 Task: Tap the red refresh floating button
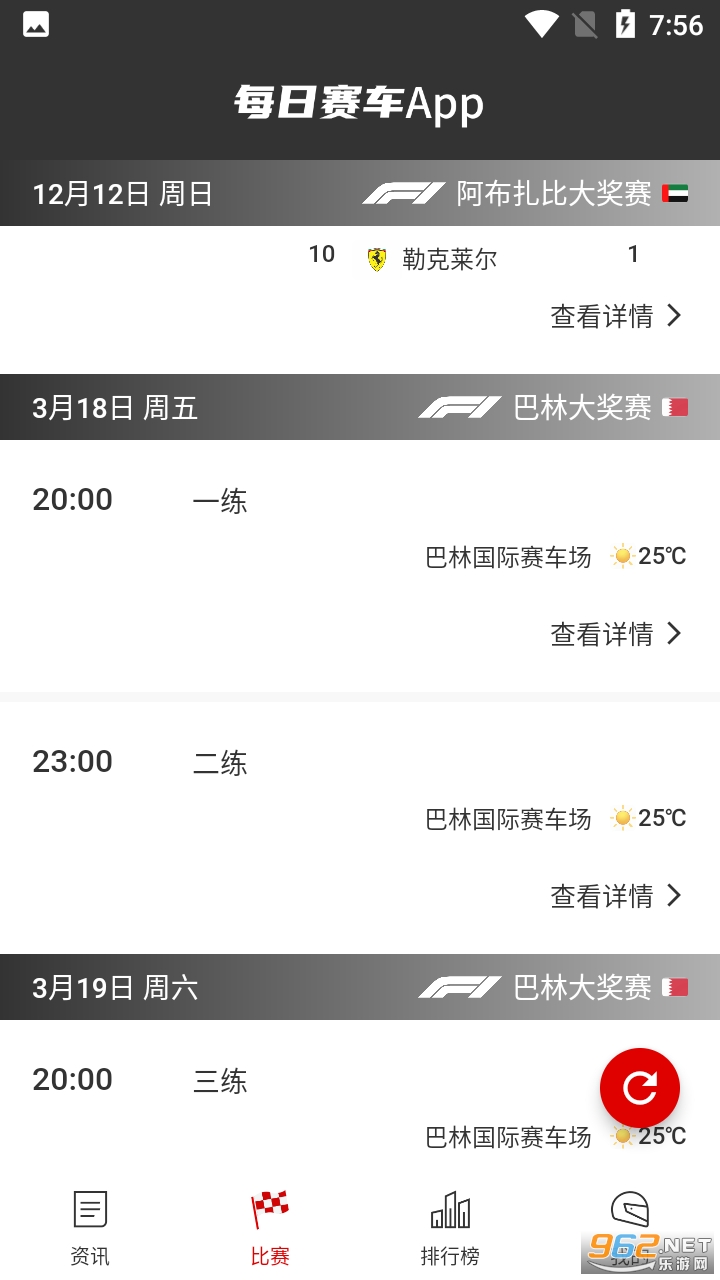(x=640, y=1088)
